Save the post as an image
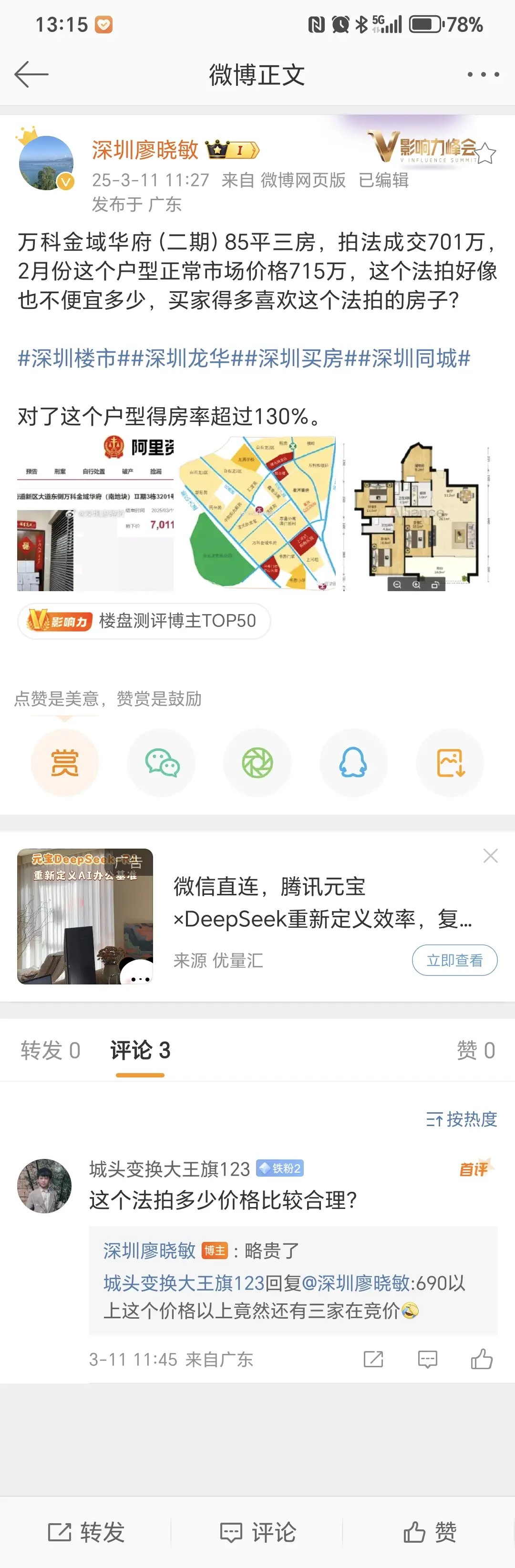 tap(450, 763)
